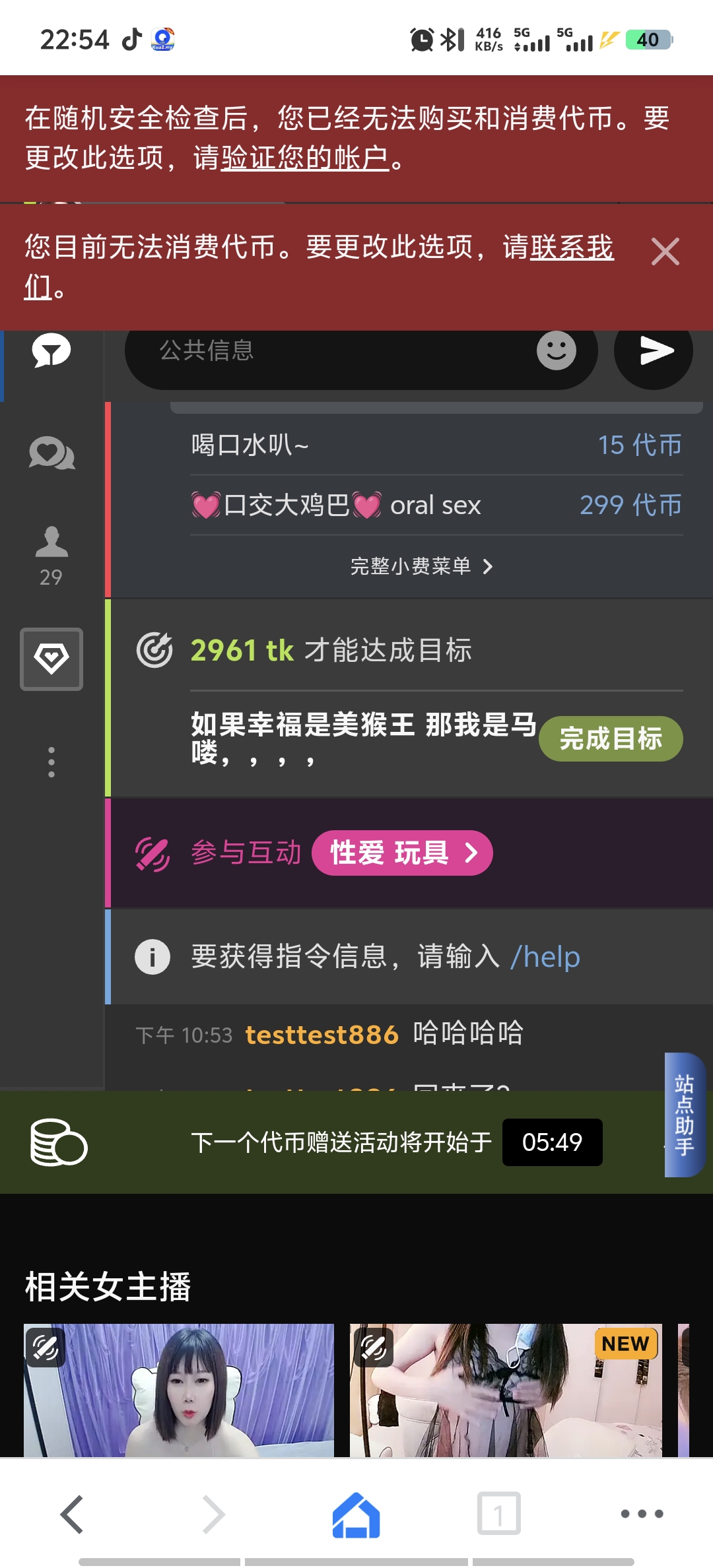The height and width of the screenshot is (1568, 713).
Task: Switch to the public chat tab
Action: coord(51,350)
